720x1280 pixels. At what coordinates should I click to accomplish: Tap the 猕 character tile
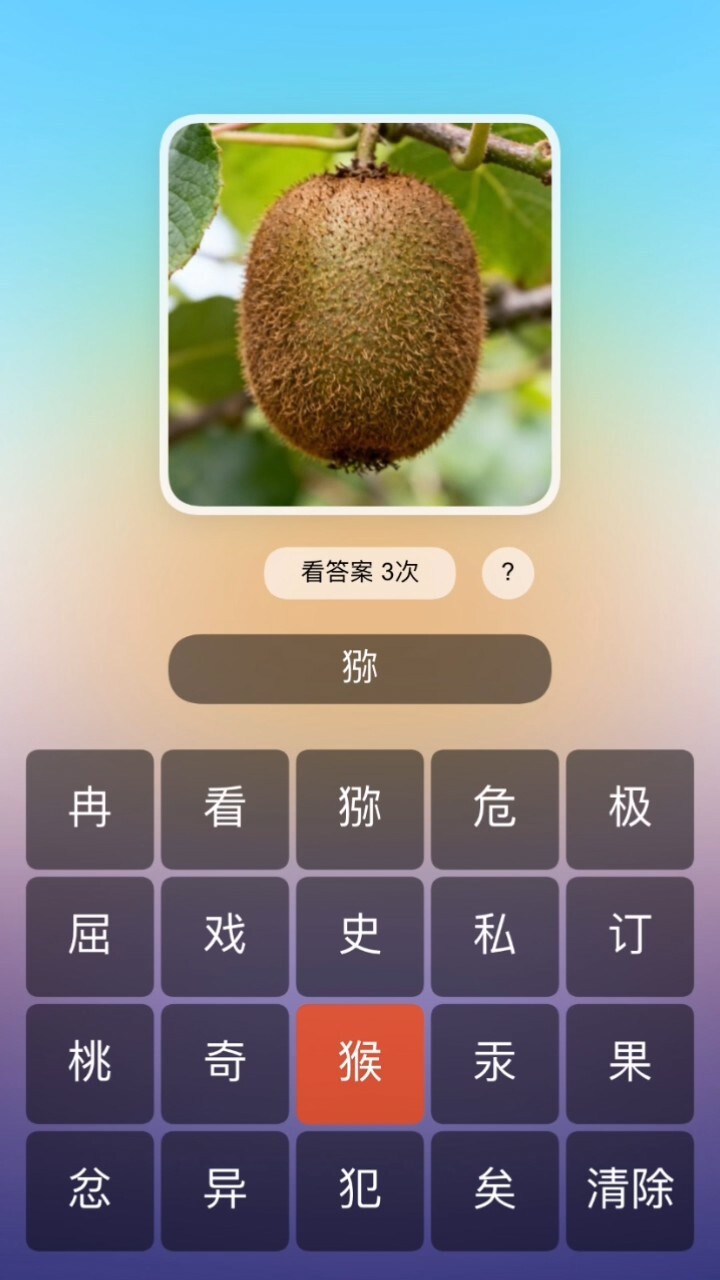(x=360, y=810)
